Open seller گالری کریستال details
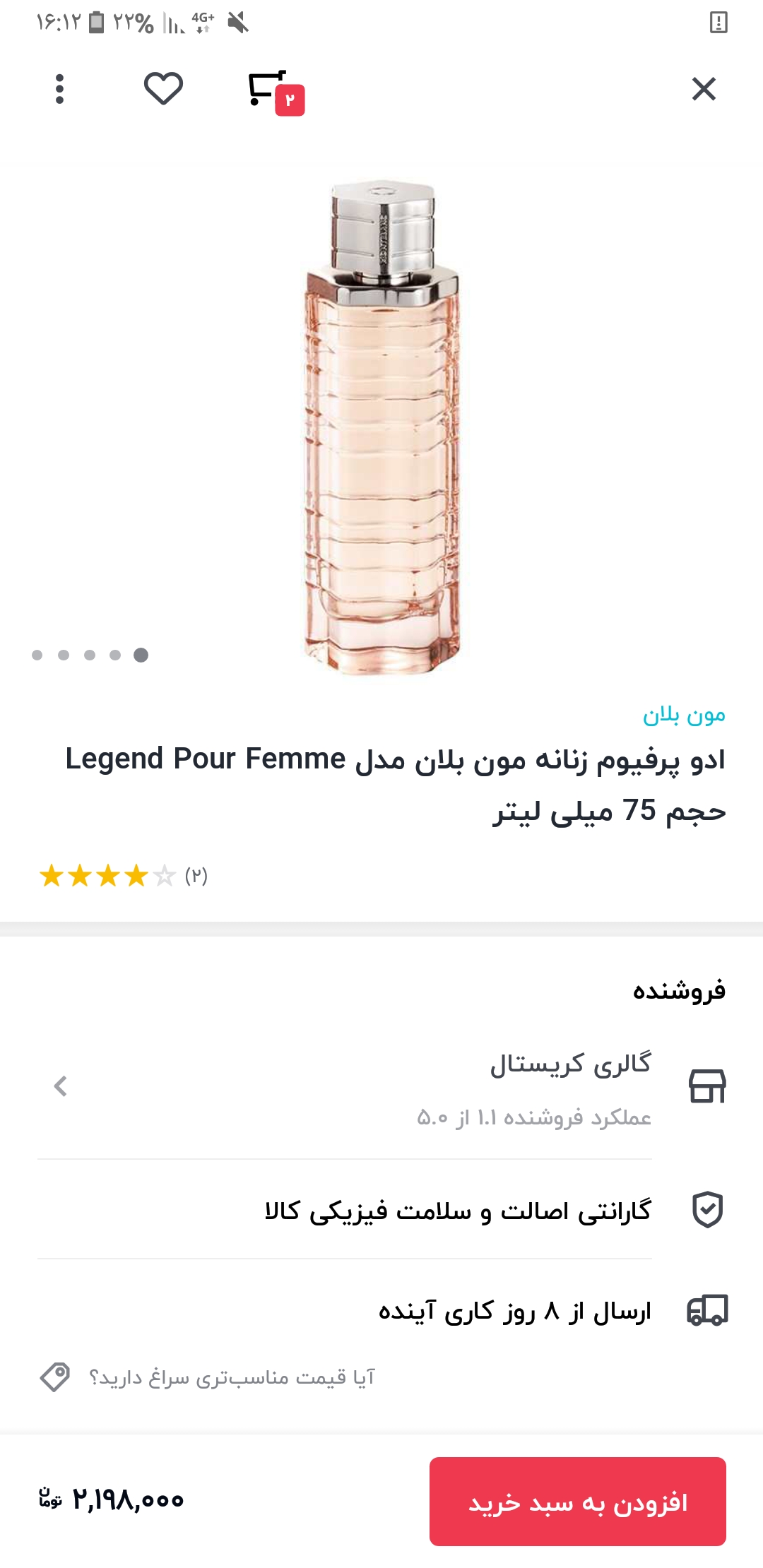The width and height of the screenshot is (763, 1568). [569, 1064]
